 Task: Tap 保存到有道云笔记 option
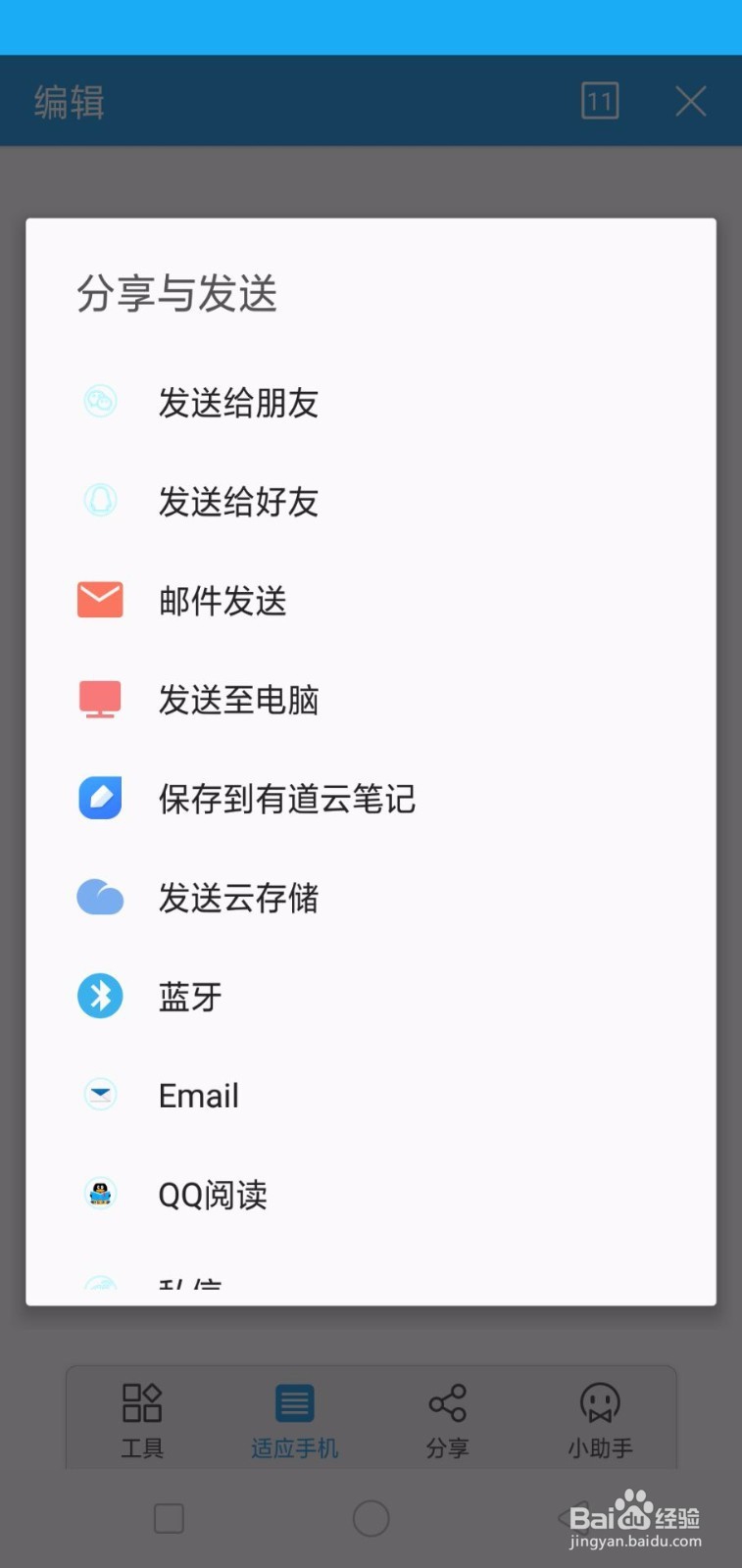tap(287, 799)
